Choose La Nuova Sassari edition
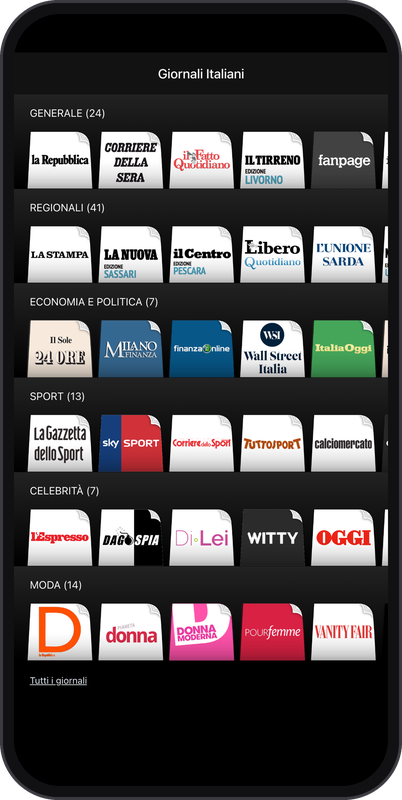Viewport: 402px width, 800px height. click(131, 255)
